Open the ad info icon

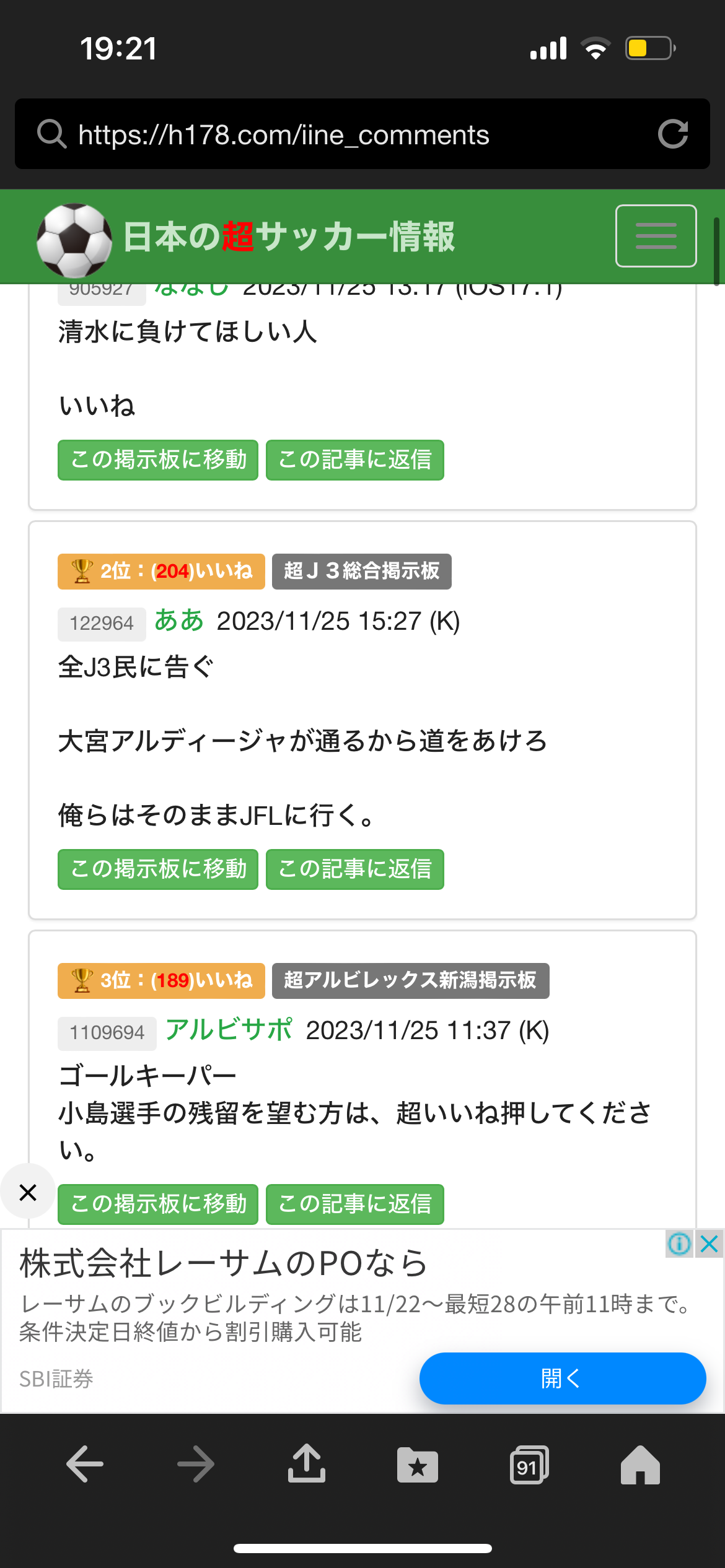(x=680, y=1244)
